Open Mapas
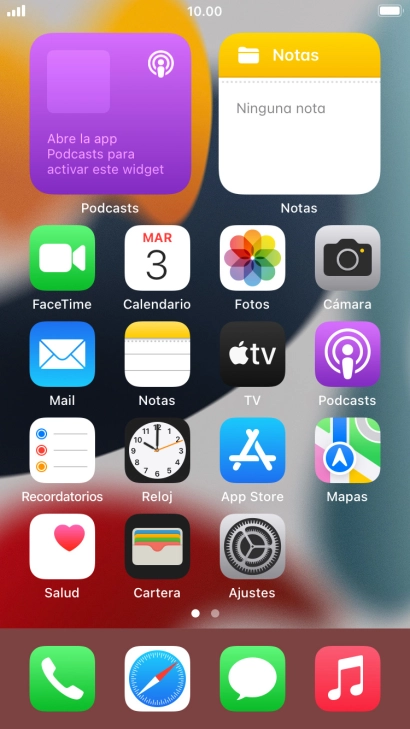Image resolution: width=410 pixels, height=729 pixels. point(347,450)
